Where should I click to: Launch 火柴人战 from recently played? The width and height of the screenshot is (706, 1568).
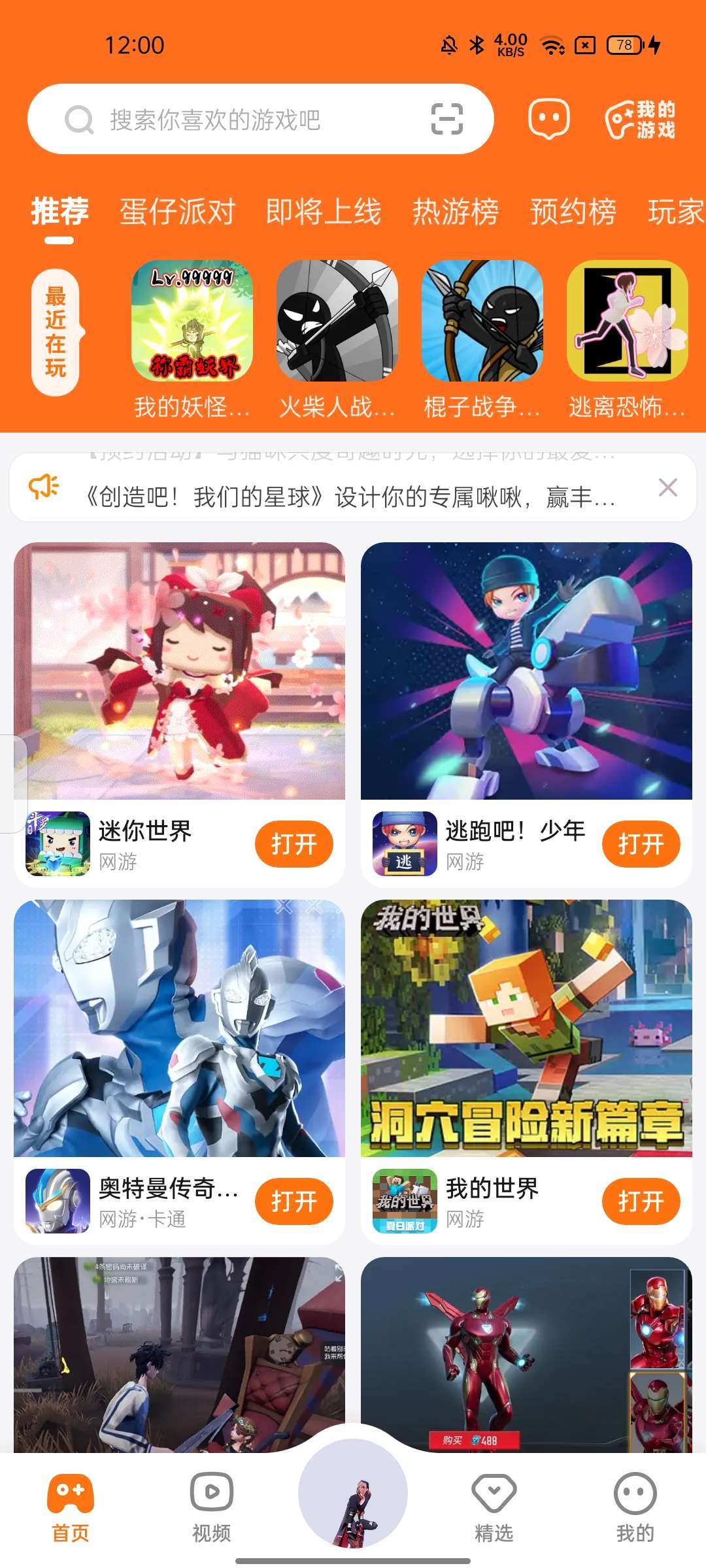click(x=337, y=321)
